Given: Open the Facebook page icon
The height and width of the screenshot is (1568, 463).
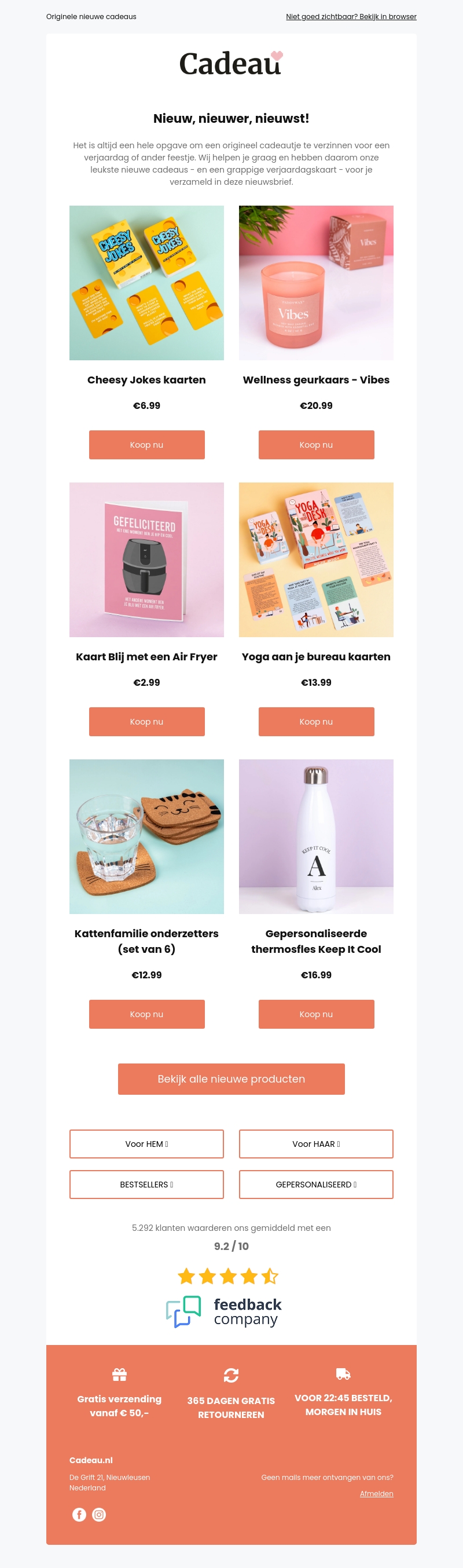Looking at the screenshot, I should click(79, 1515).
